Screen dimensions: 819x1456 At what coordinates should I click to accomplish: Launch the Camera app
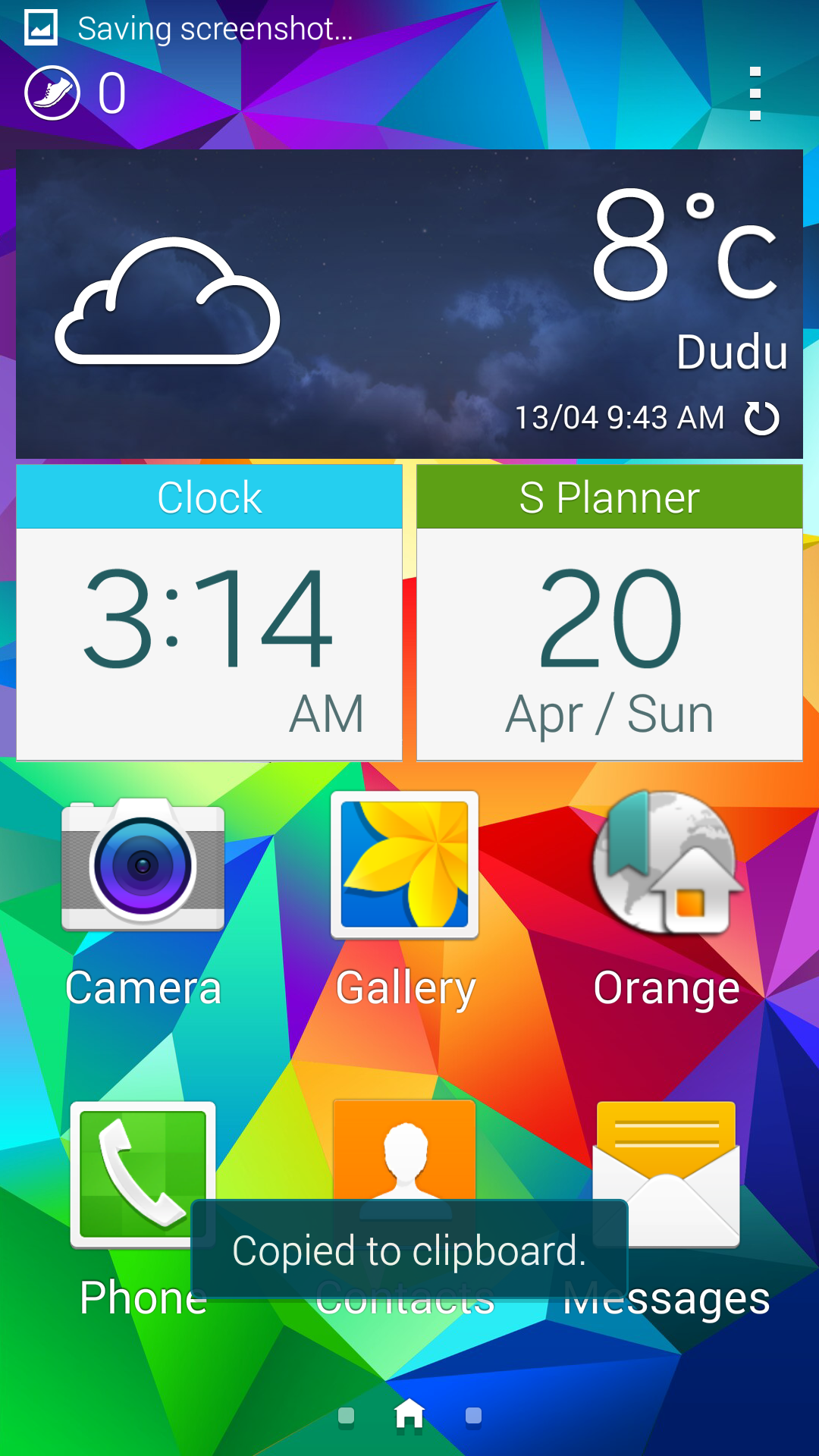click(x=143, y=902)
